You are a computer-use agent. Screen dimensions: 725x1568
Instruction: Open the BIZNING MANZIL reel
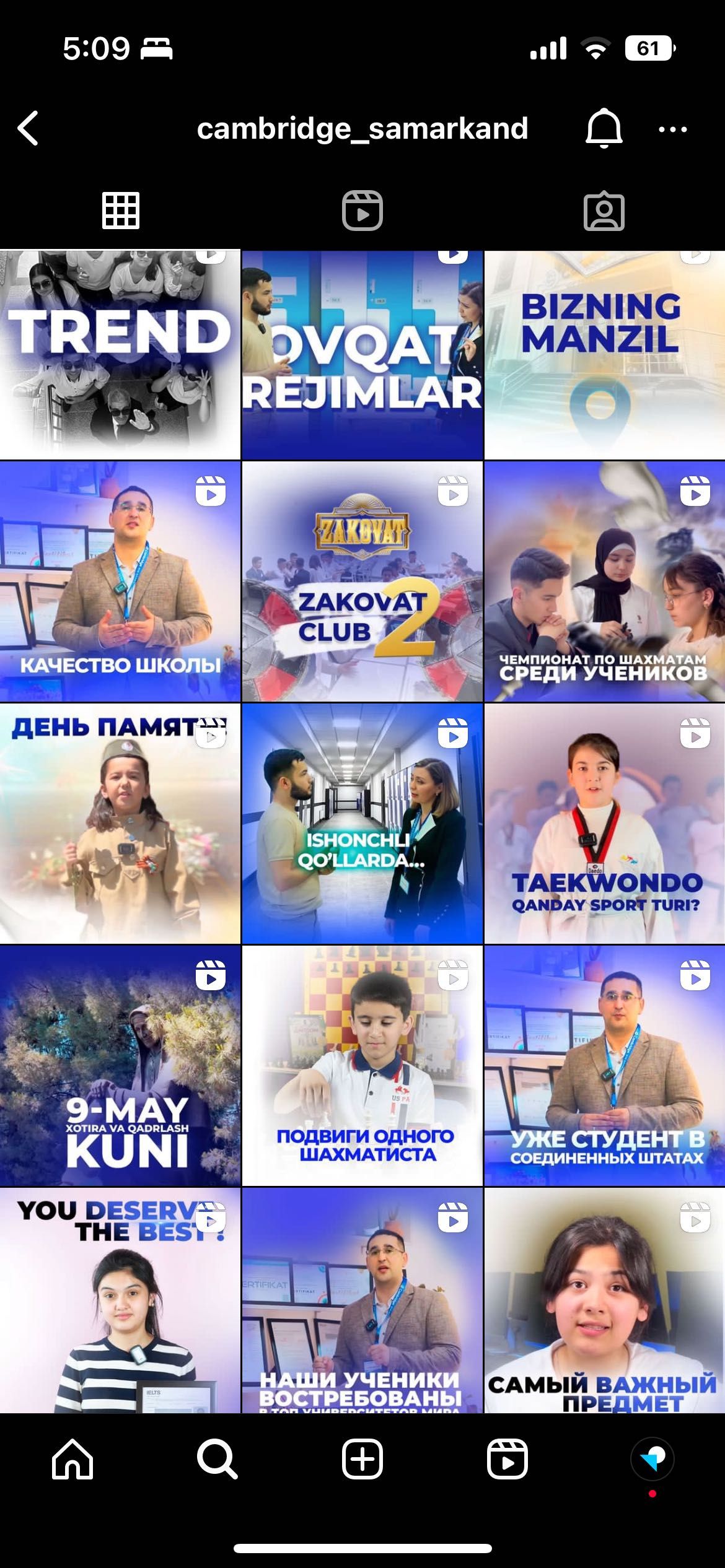[x=604, y=354]
